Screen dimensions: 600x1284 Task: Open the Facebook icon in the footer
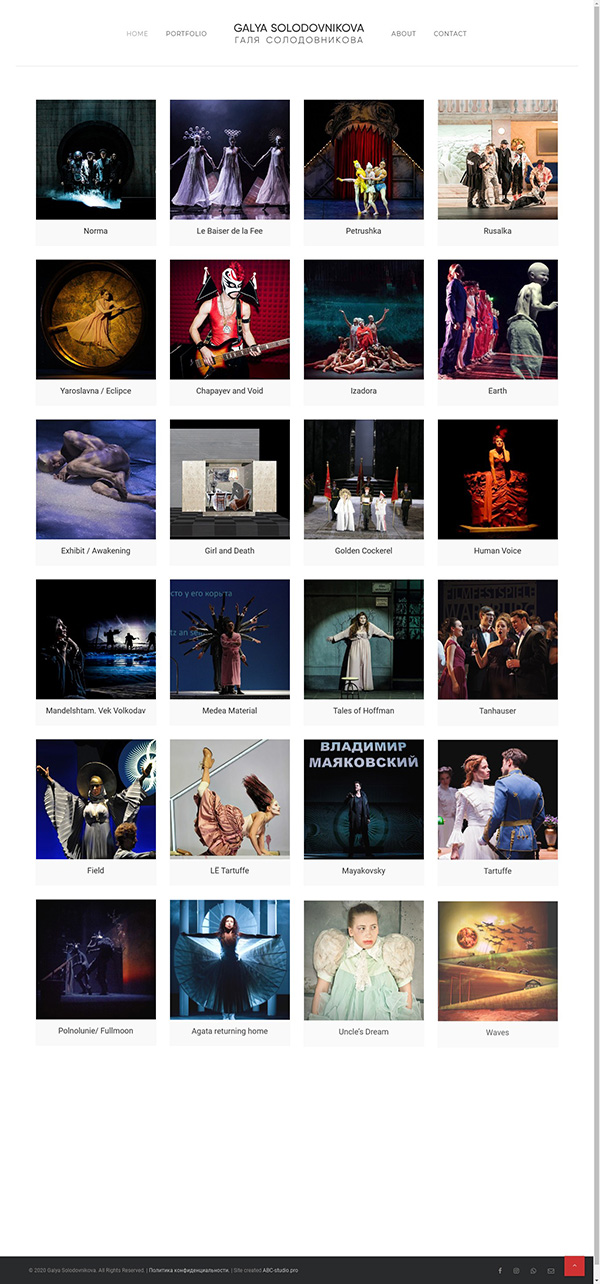point(500,1270)
